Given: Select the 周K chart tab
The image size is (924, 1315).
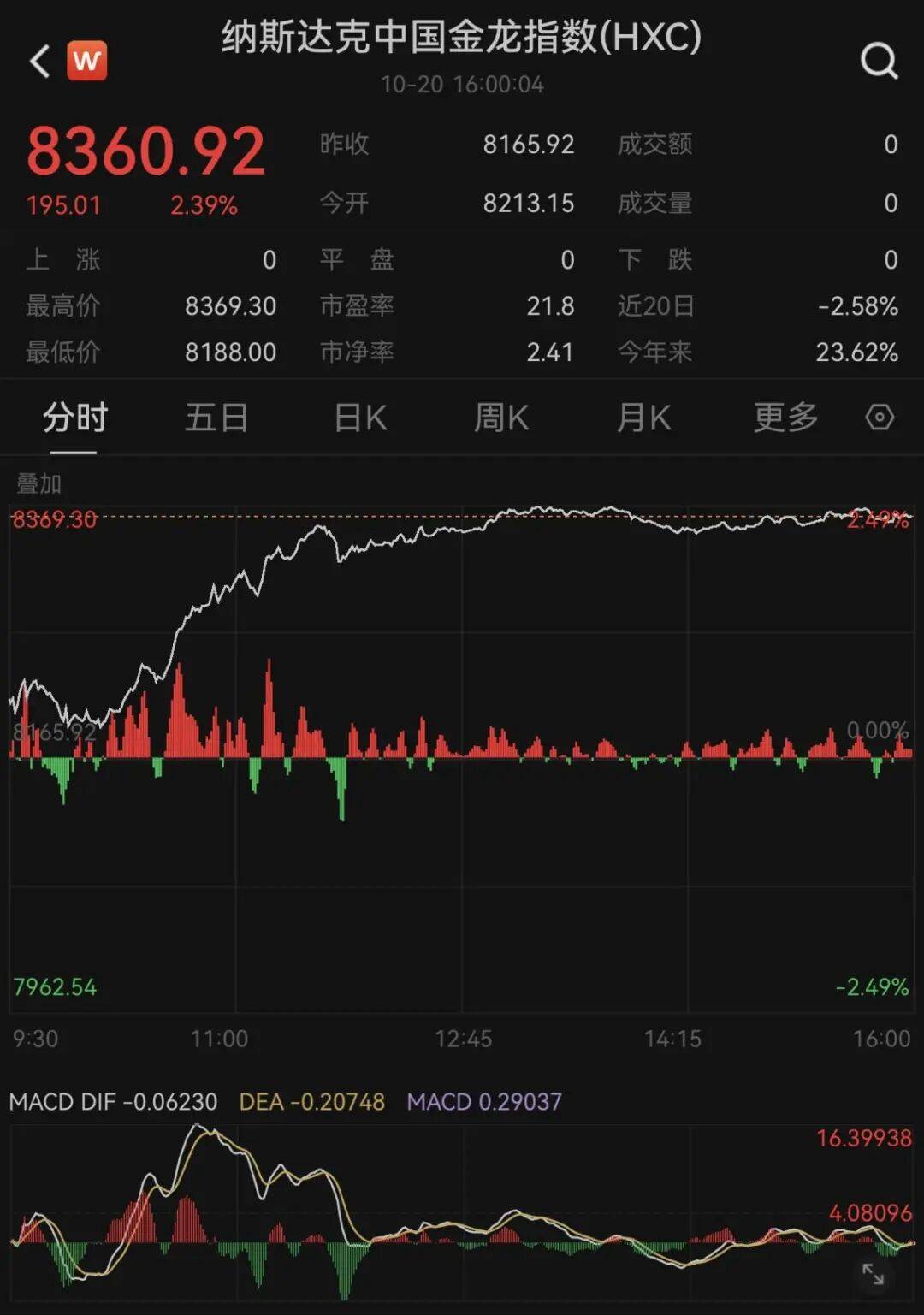Looking at the screenshot, I should click(x=501, y=418).
